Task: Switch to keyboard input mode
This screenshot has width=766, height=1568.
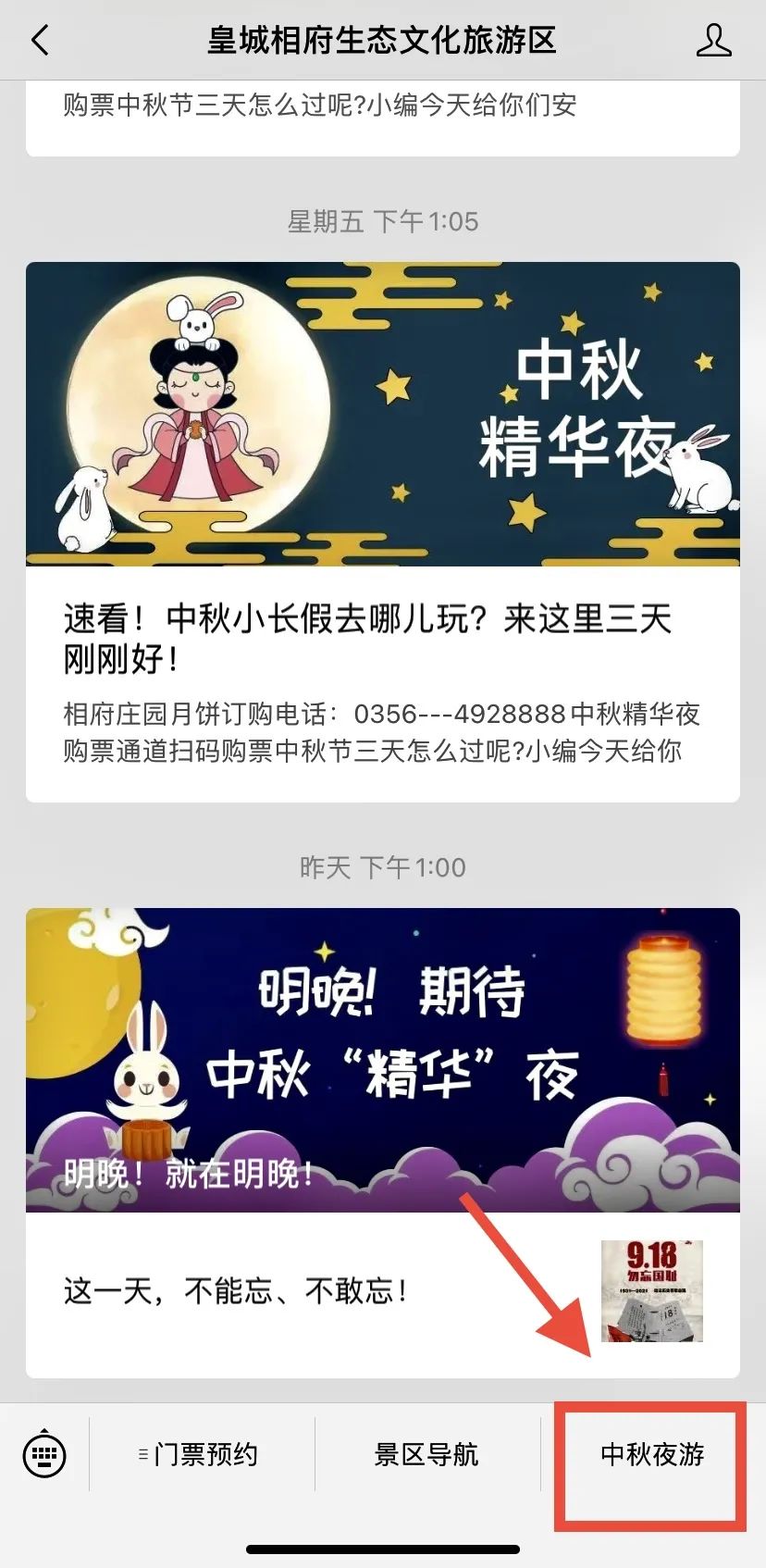Action: pyautogui.click(x=44, y=1454)
